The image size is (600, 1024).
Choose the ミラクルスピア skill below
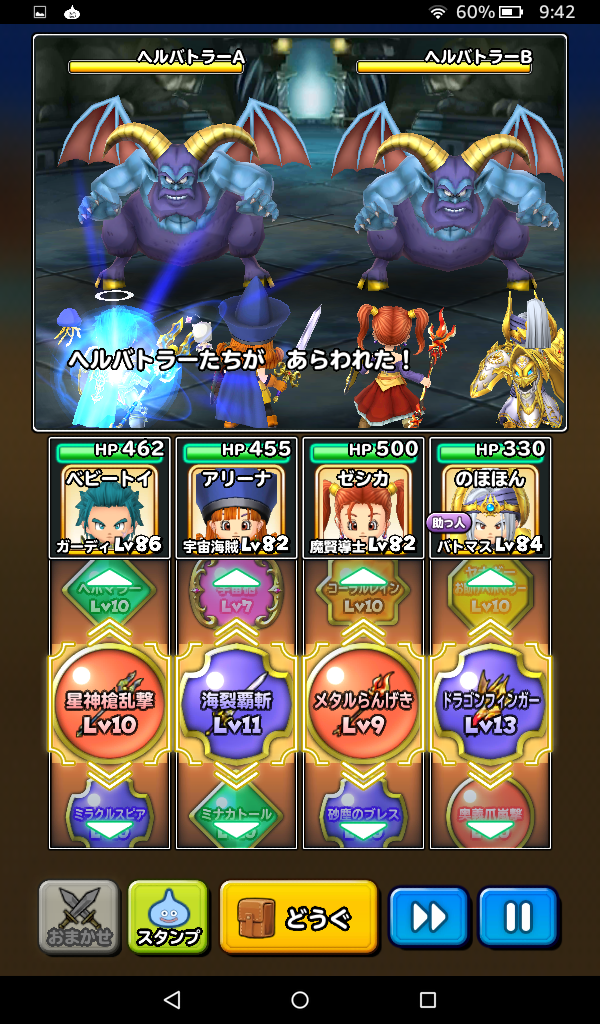click(x=110, y=815)
